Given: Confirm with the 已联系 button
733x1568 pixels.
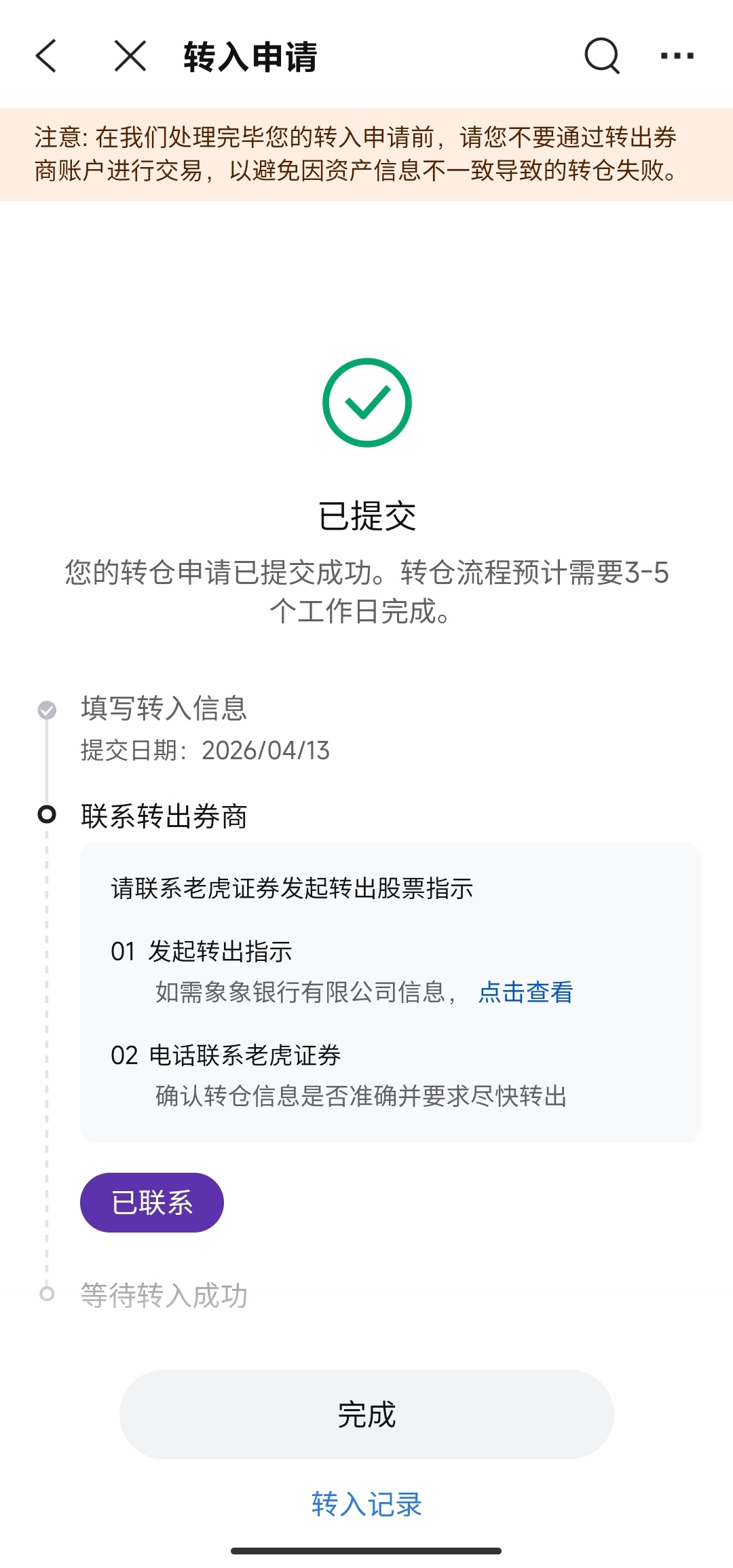Looking at the screenshot, I should [152, 1203].
